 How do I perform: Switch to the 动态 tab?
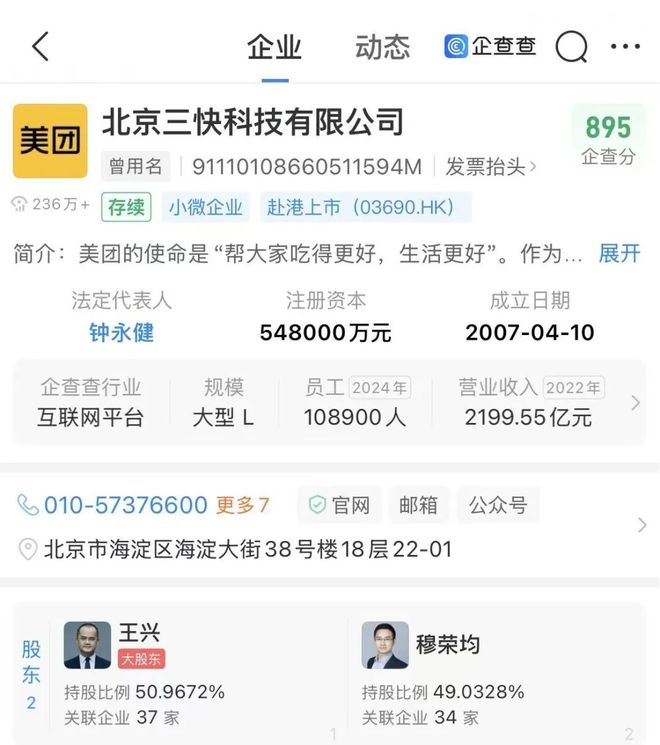pyautogui.click(x=382, y=47)
